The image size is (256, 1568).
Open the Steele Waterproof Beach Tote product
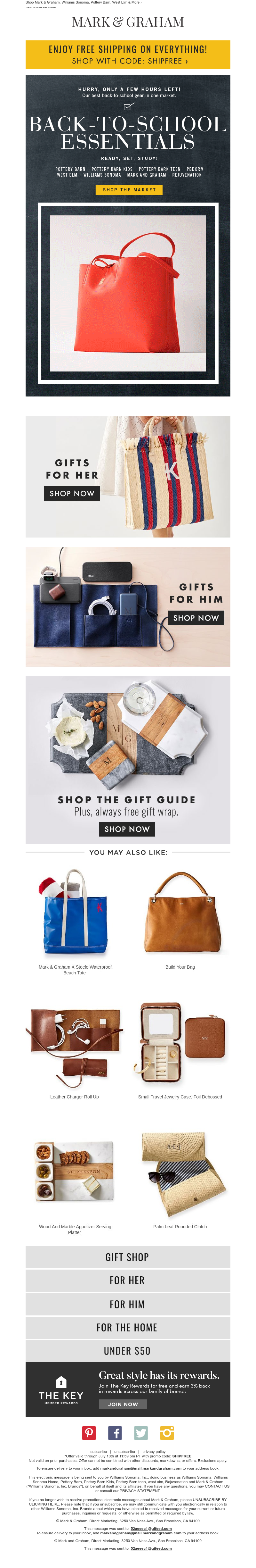75,913
